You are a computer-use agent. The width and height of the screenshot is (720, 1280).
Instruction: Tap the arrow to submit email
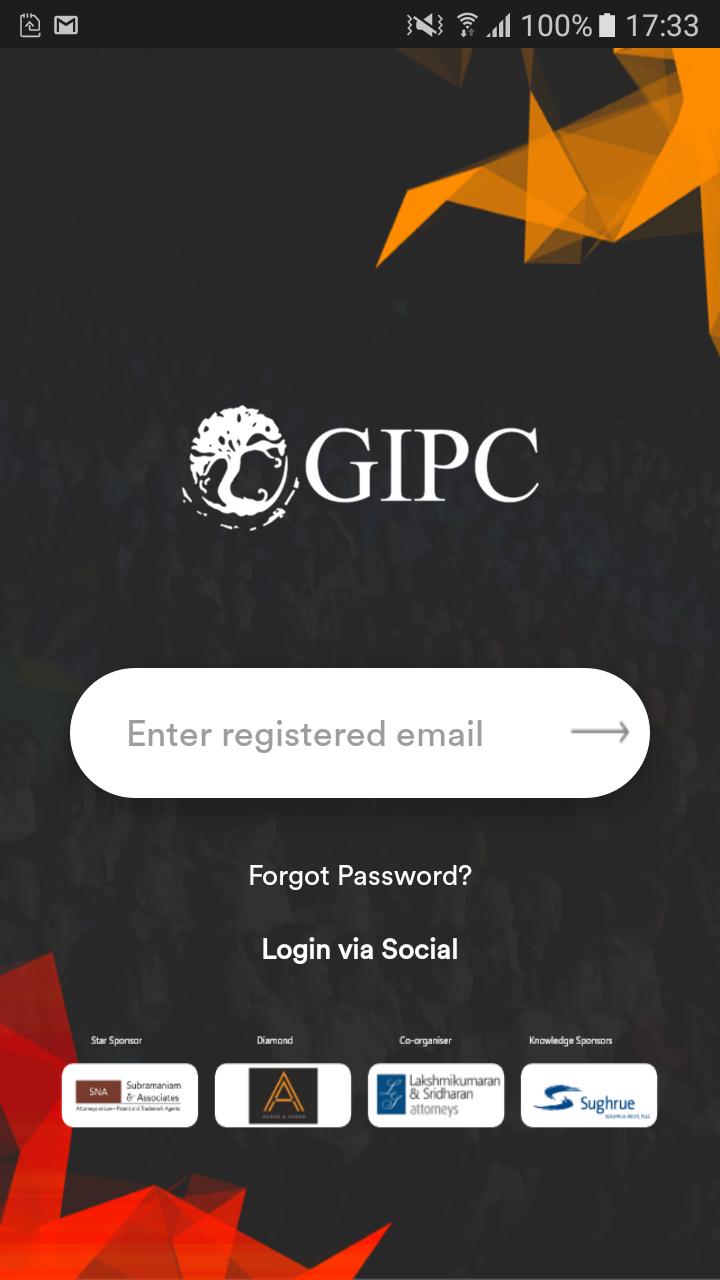(601, 732)
